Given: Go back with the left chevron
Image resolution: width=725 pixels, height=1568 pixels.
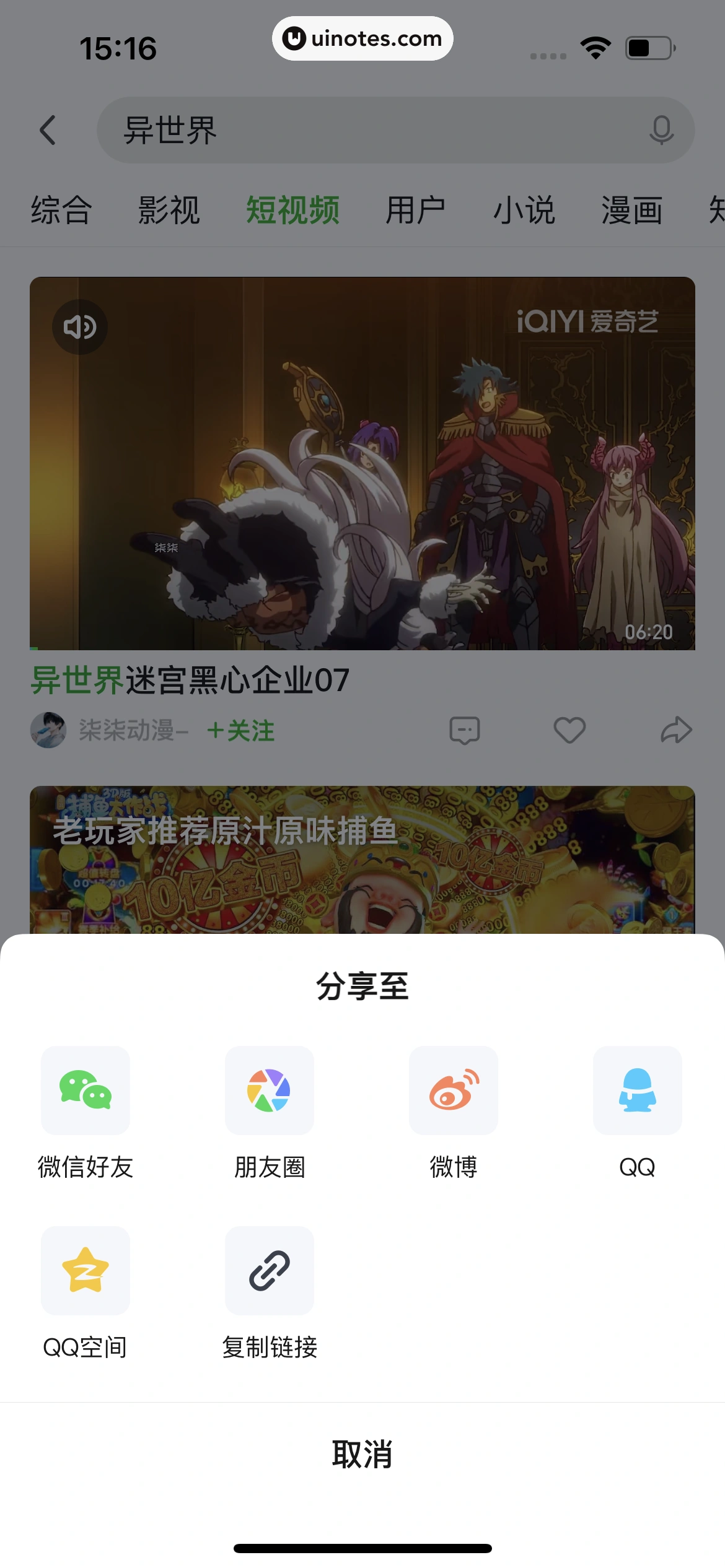Looking at the screenshot, I should pos(48,131).
